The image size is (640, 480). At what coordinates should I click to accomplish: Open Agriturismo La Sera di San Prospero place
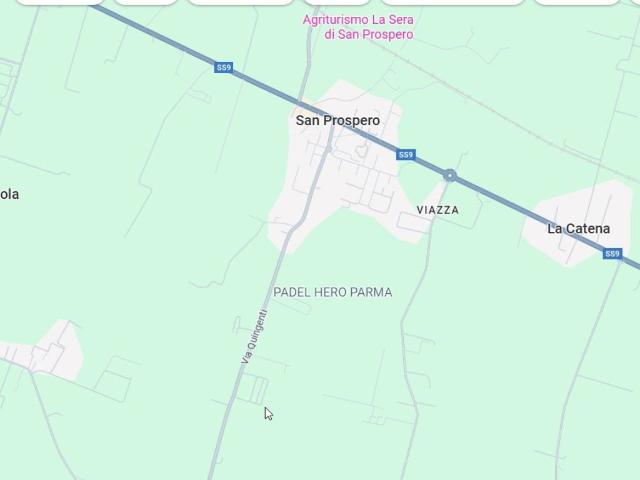(x=357, y=27)
